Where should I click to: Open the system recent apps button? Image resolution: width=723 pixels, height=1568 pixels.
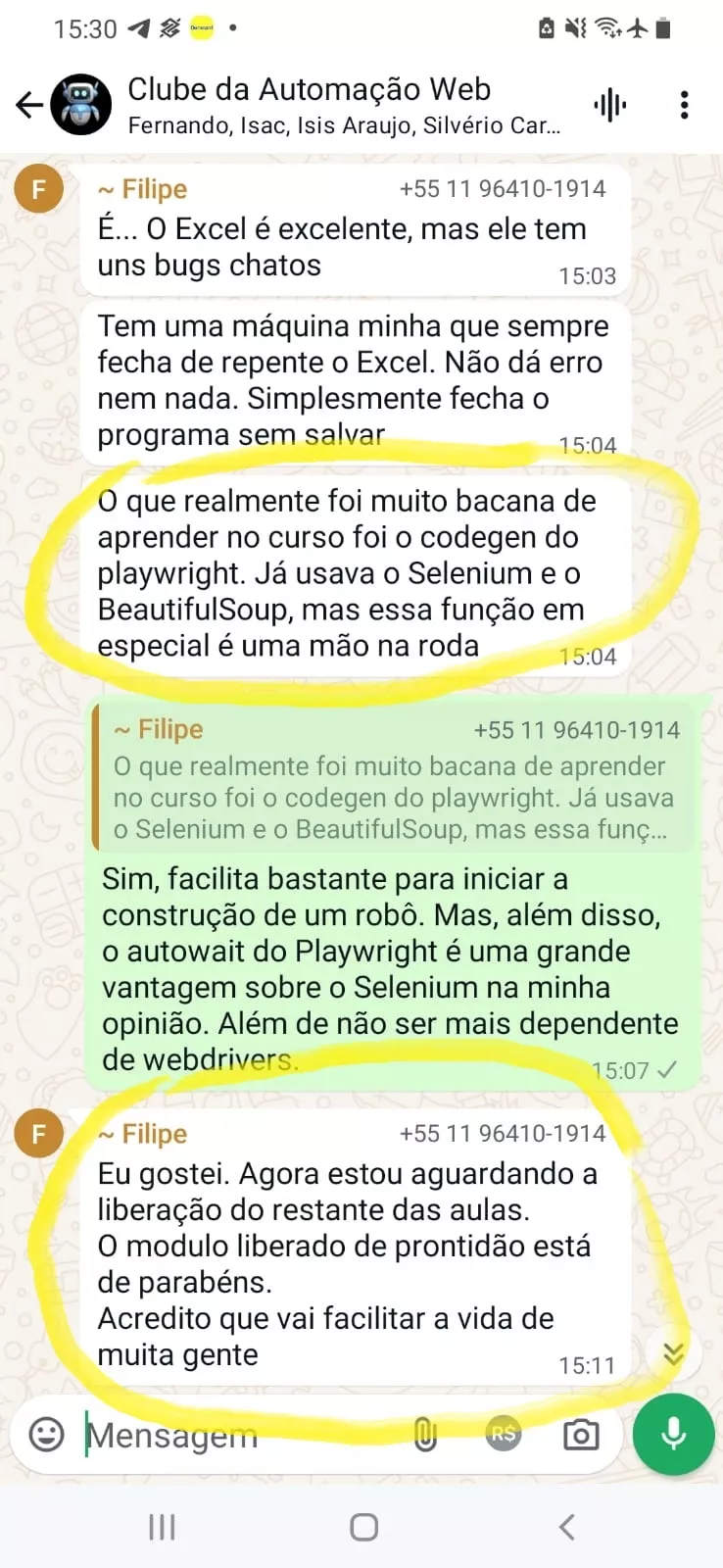click(x=162, y=1527)
